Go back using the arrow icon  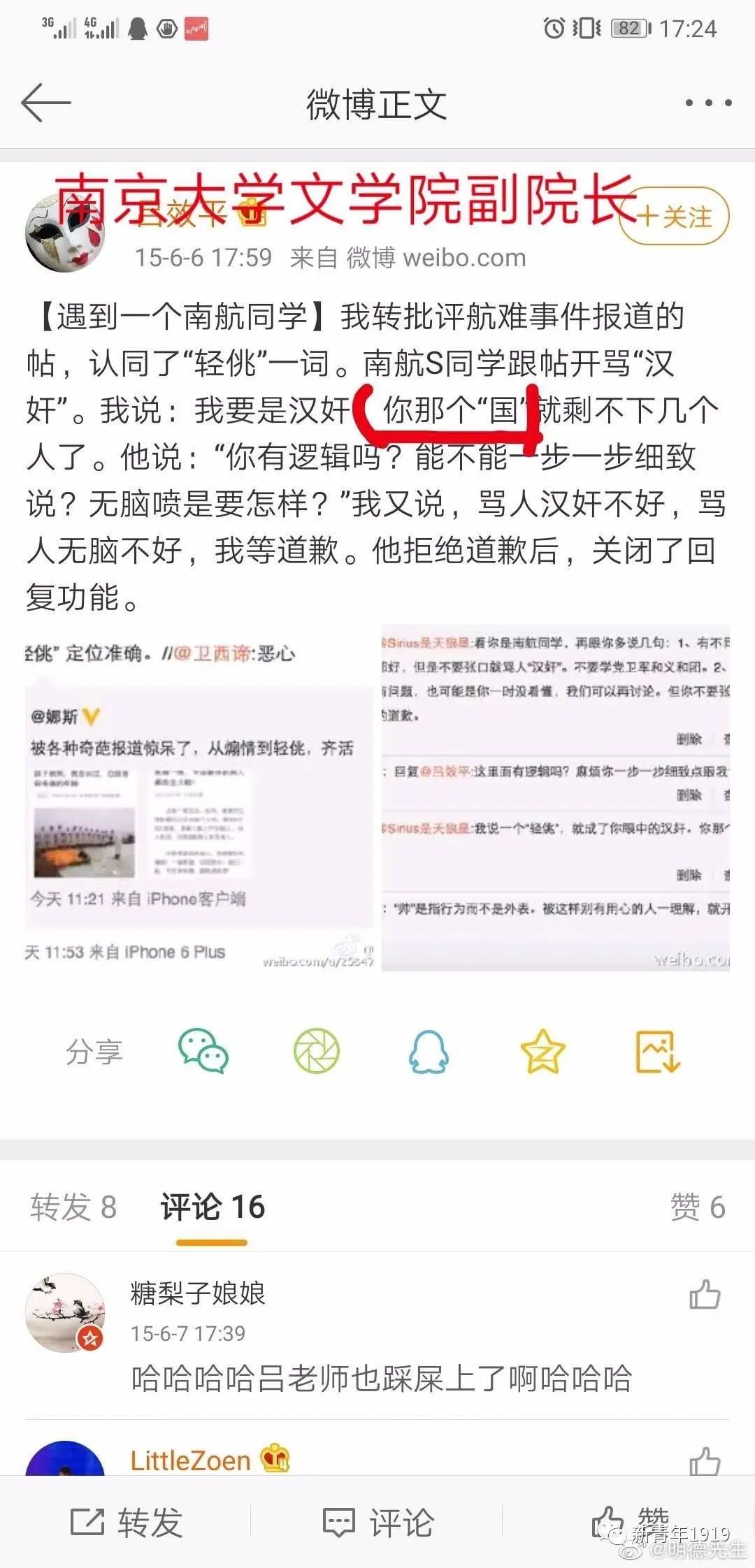[x=46, y=103]
